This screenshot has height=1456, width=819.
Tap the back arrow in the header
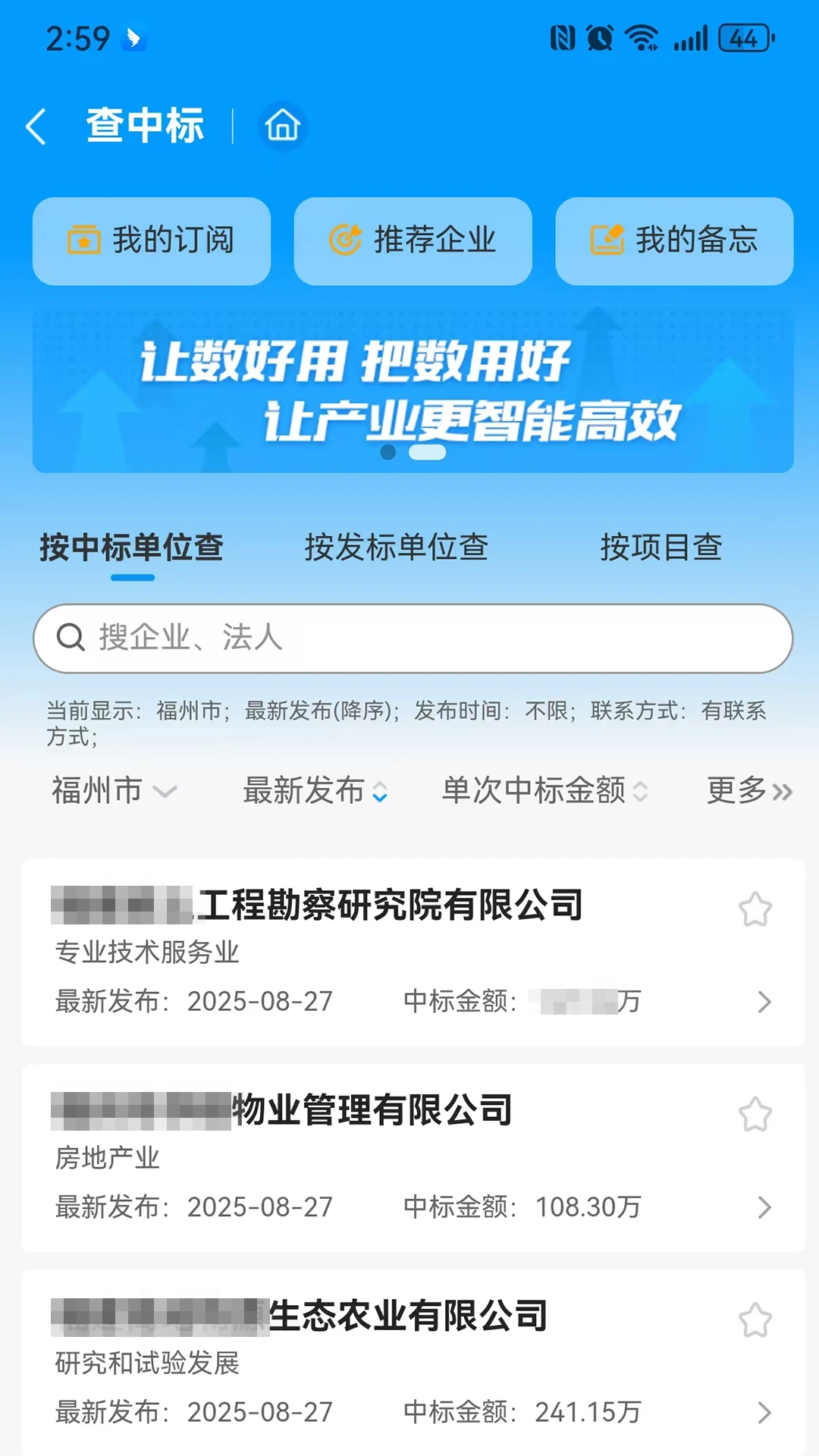(x=36, y=126)
